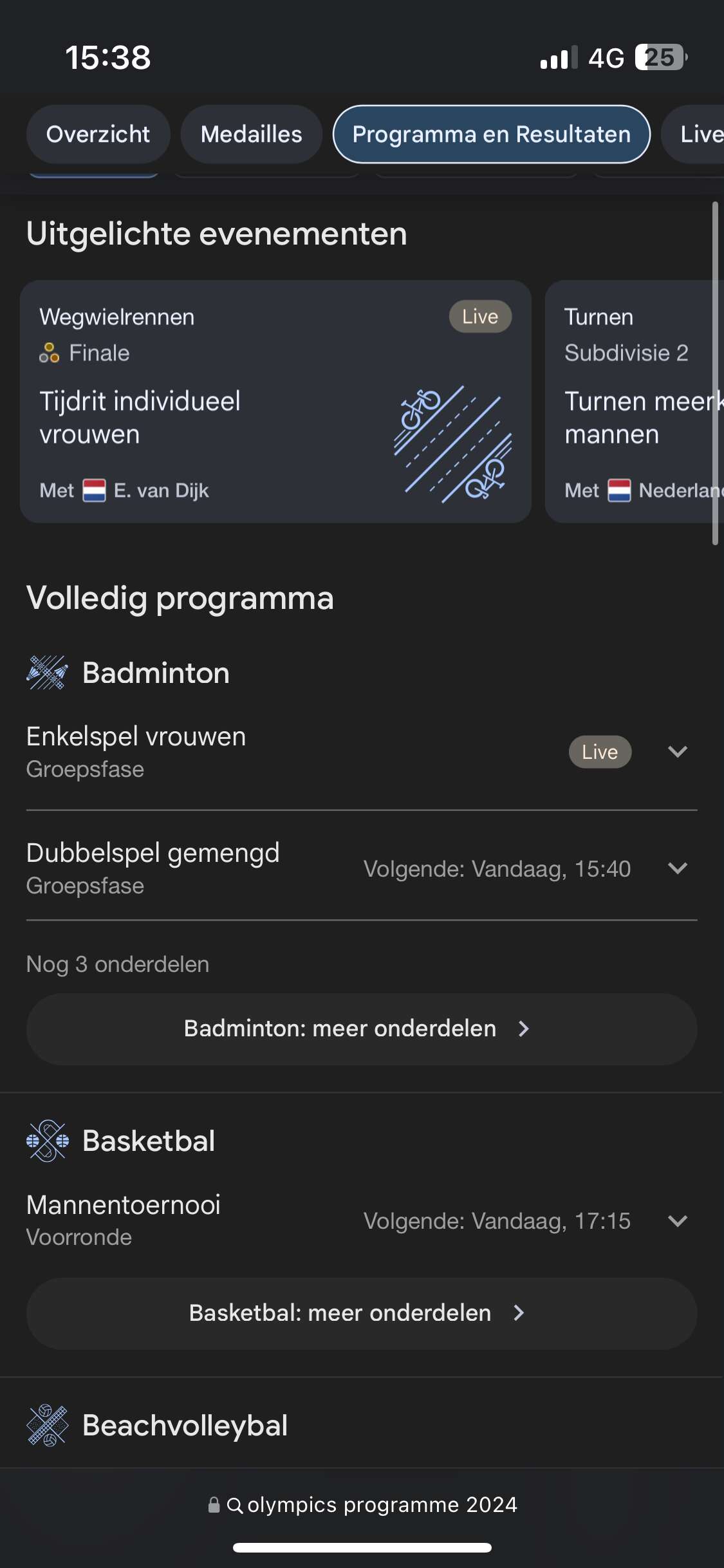This screenshot has height=1568, width=724.
Task: Open the Turnen Subdivisie 2 card
Action: pyautogui.click(x=635, y=402)
